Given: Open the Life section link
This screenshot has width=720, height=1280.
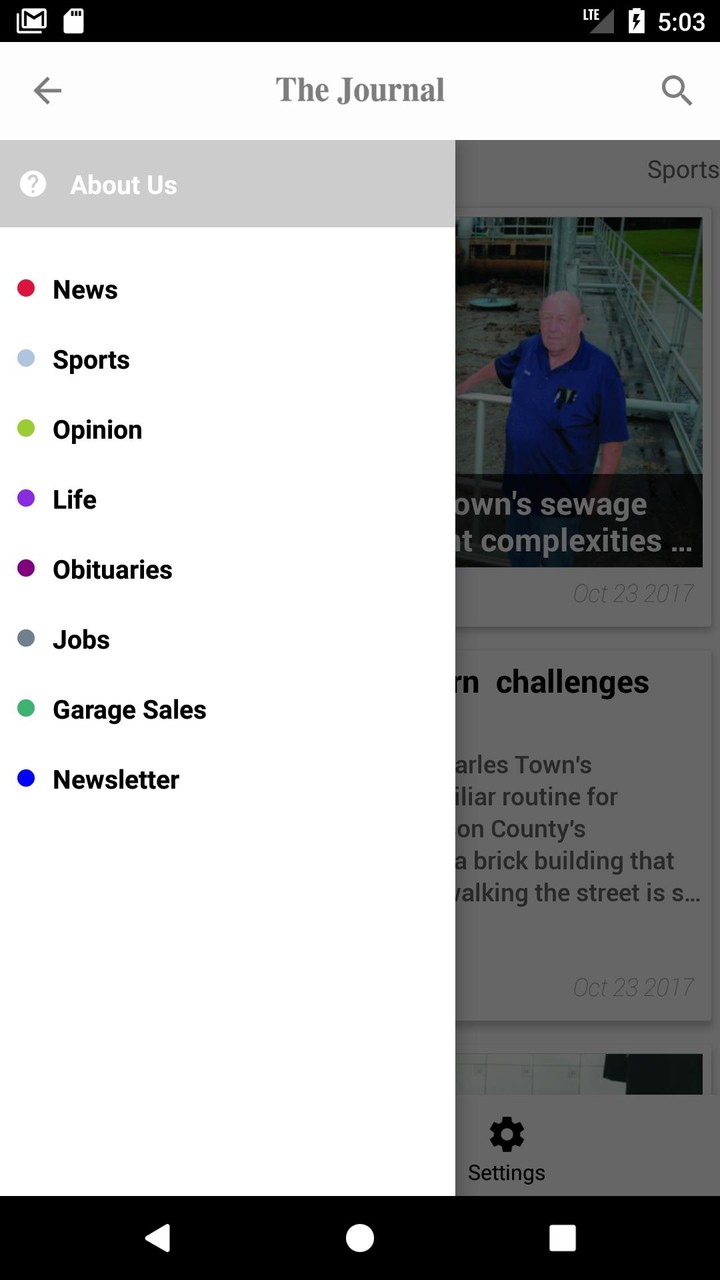Looking at the screenshot, I should (x=74, y=499).
